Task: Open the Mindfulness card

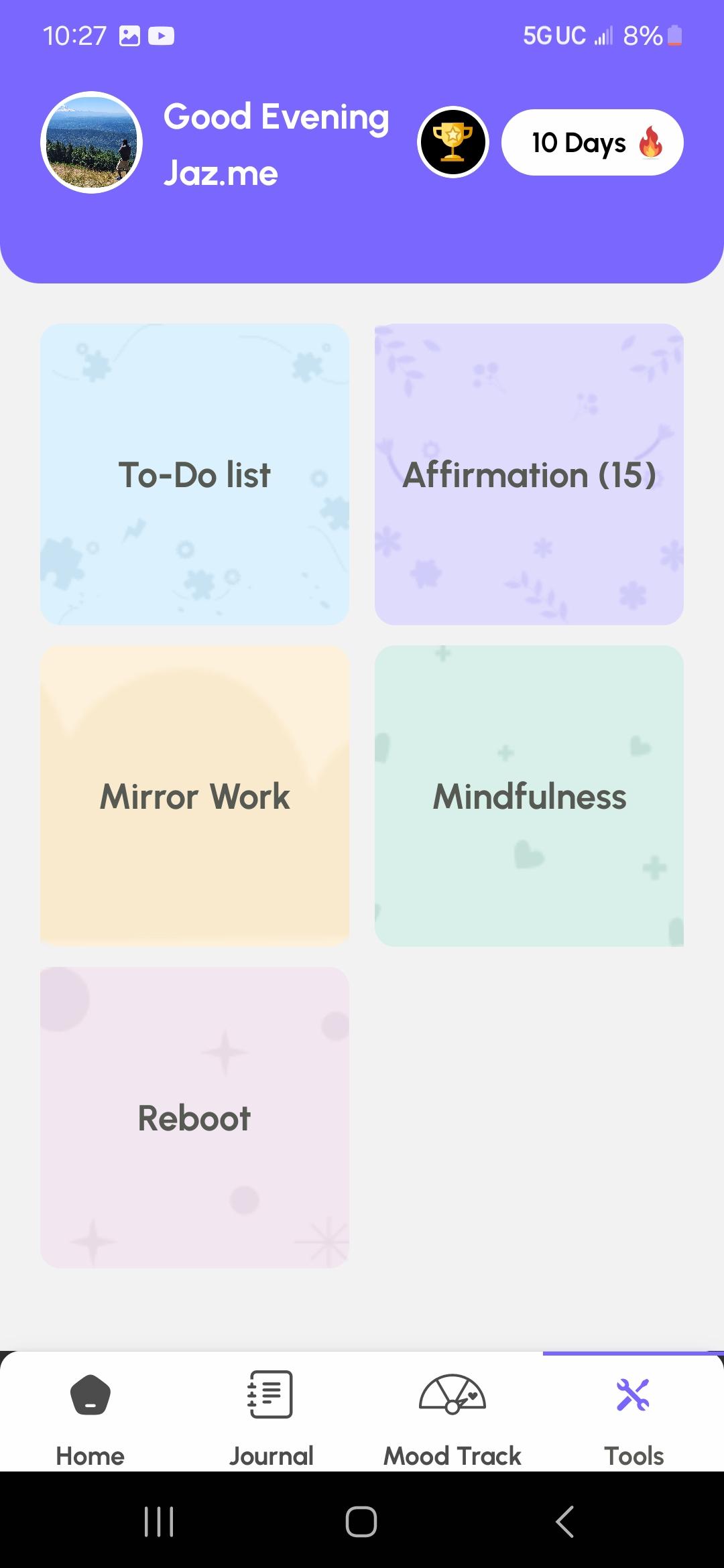Action: (529, 796)
